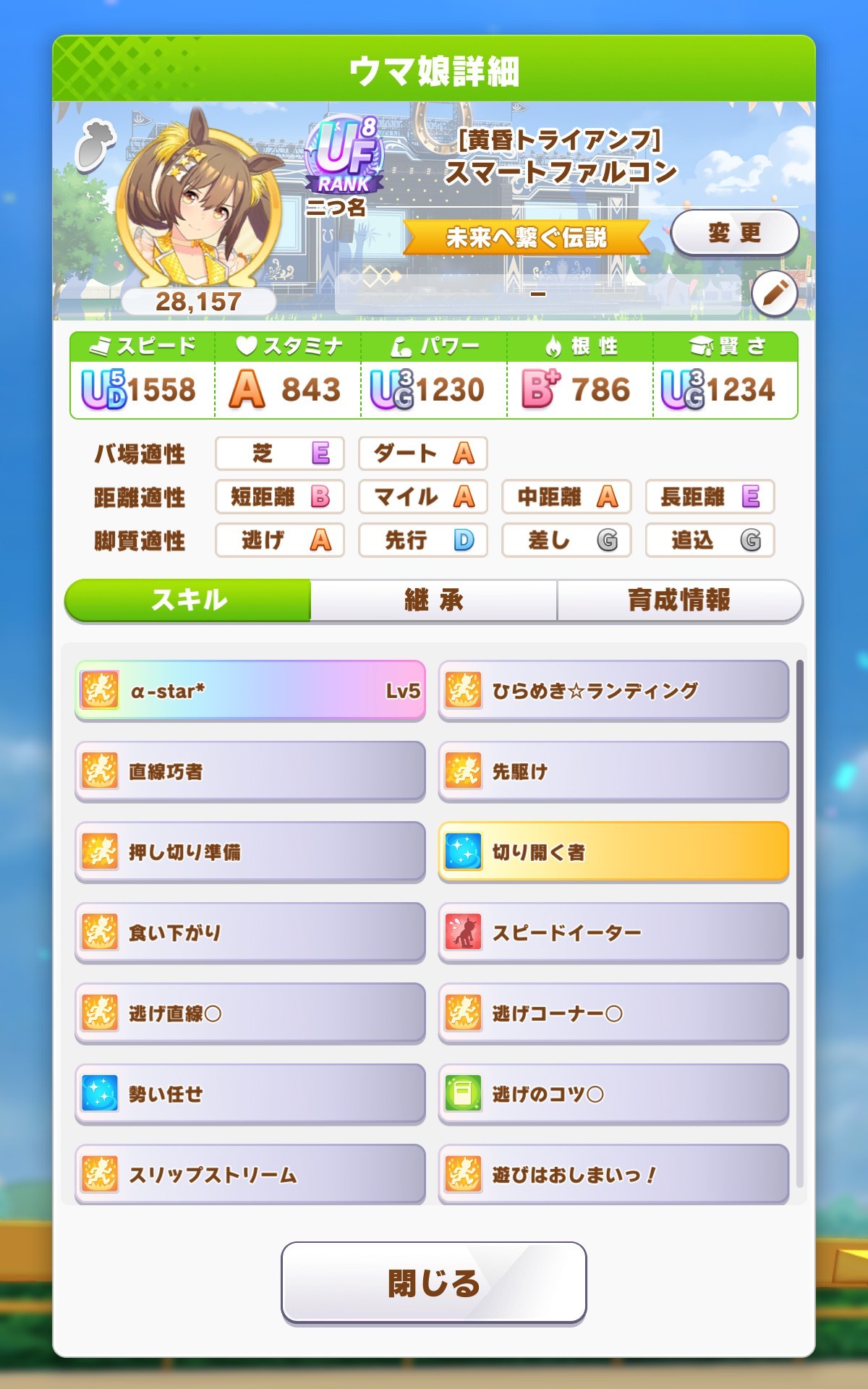Tap the 勢い任せ skill
This screenshot has width=868, height=1389.
click(250, 1094)
